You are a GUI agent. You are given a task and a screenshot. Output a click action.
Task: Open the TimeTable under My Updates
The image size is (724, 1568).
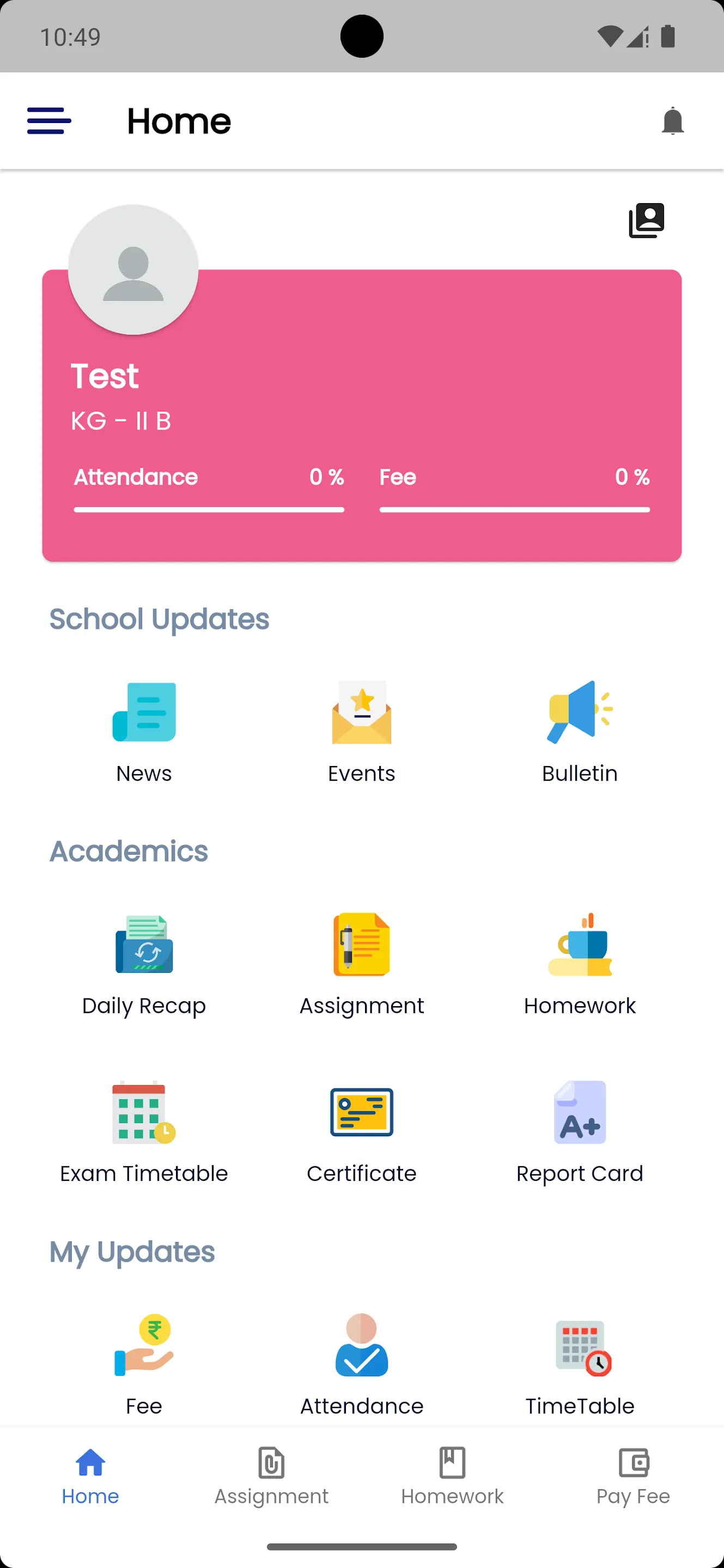pos(580,1364)
